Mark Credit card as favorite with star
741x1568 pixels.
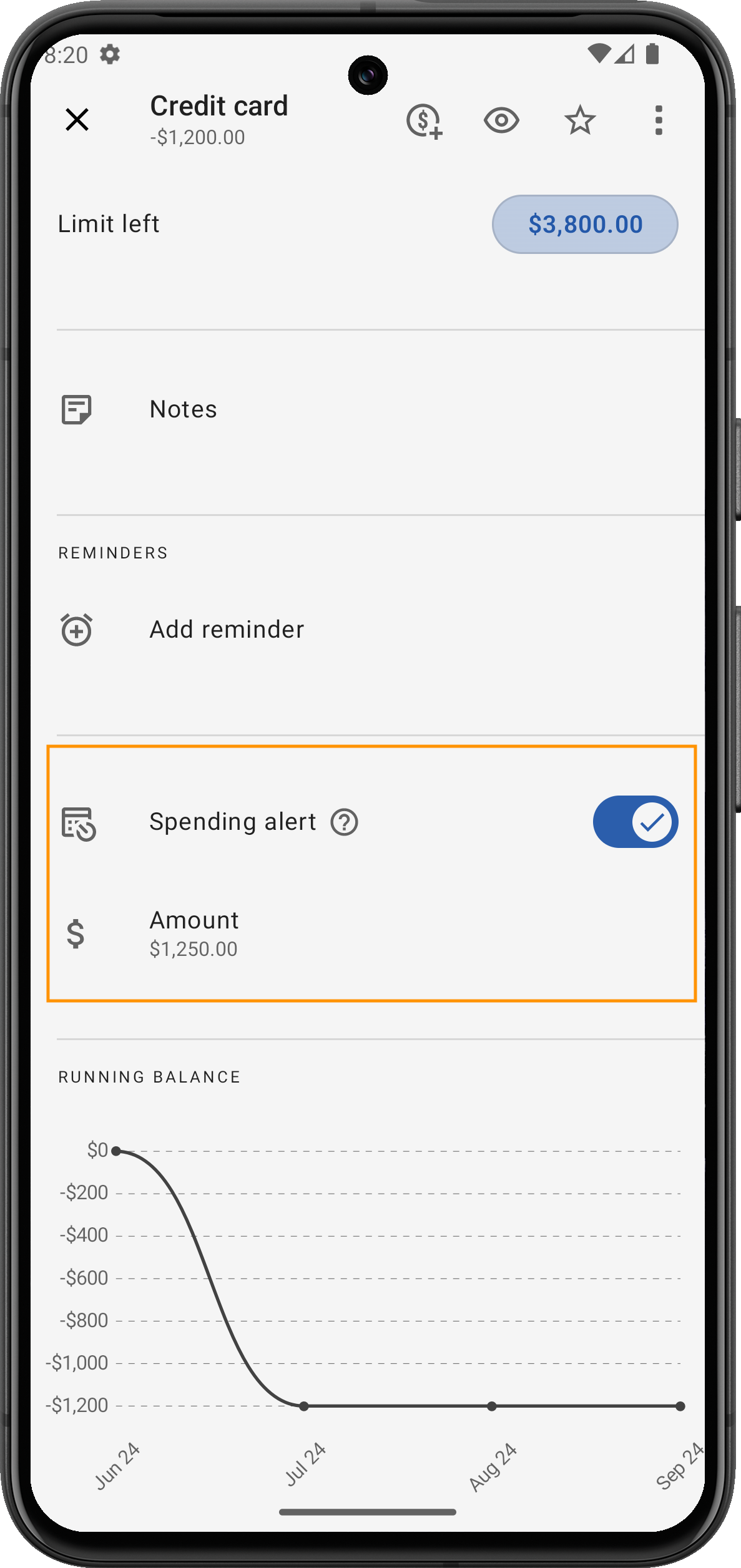tap(580, 120)
